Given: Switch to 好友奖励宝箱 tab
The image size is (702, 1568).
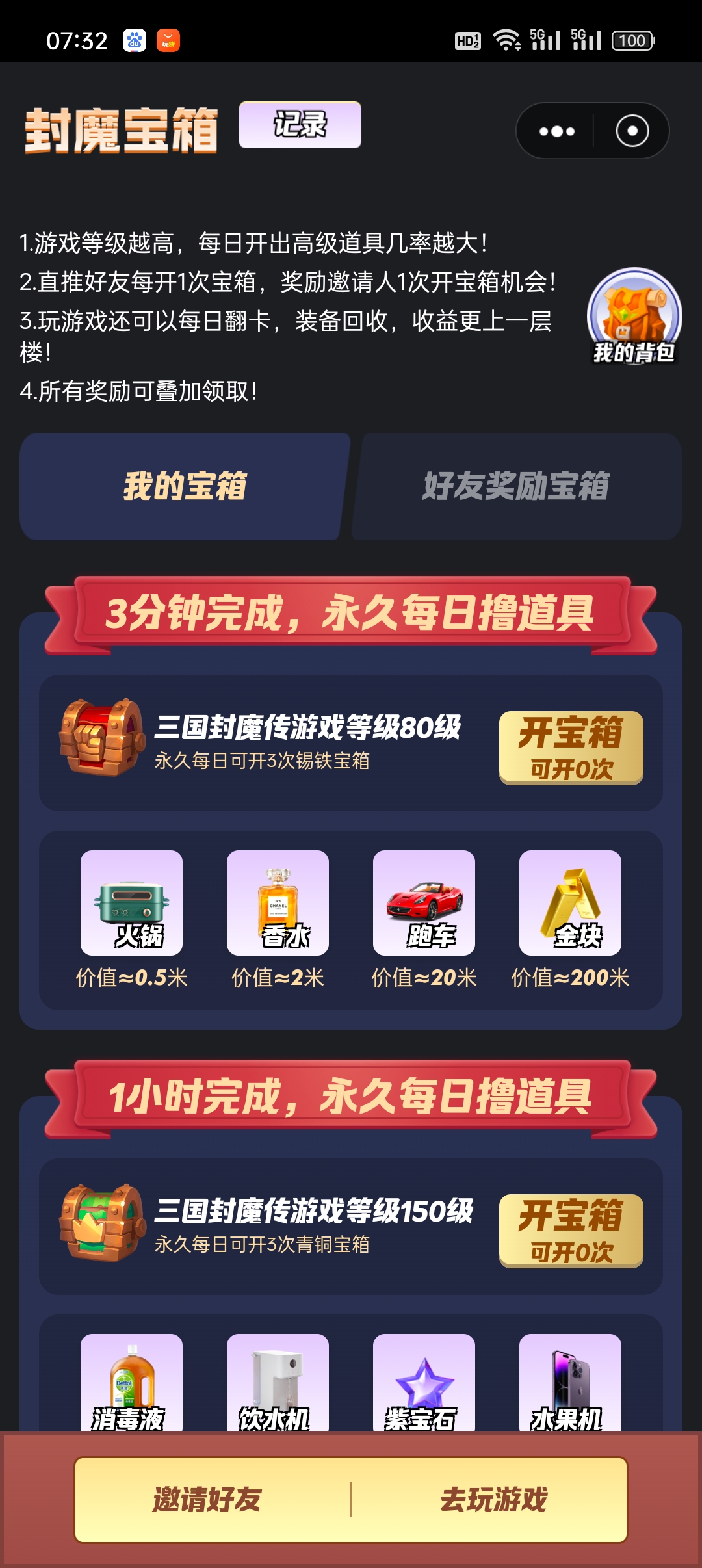Looking at the screenshot, I should tap(516, 486).
